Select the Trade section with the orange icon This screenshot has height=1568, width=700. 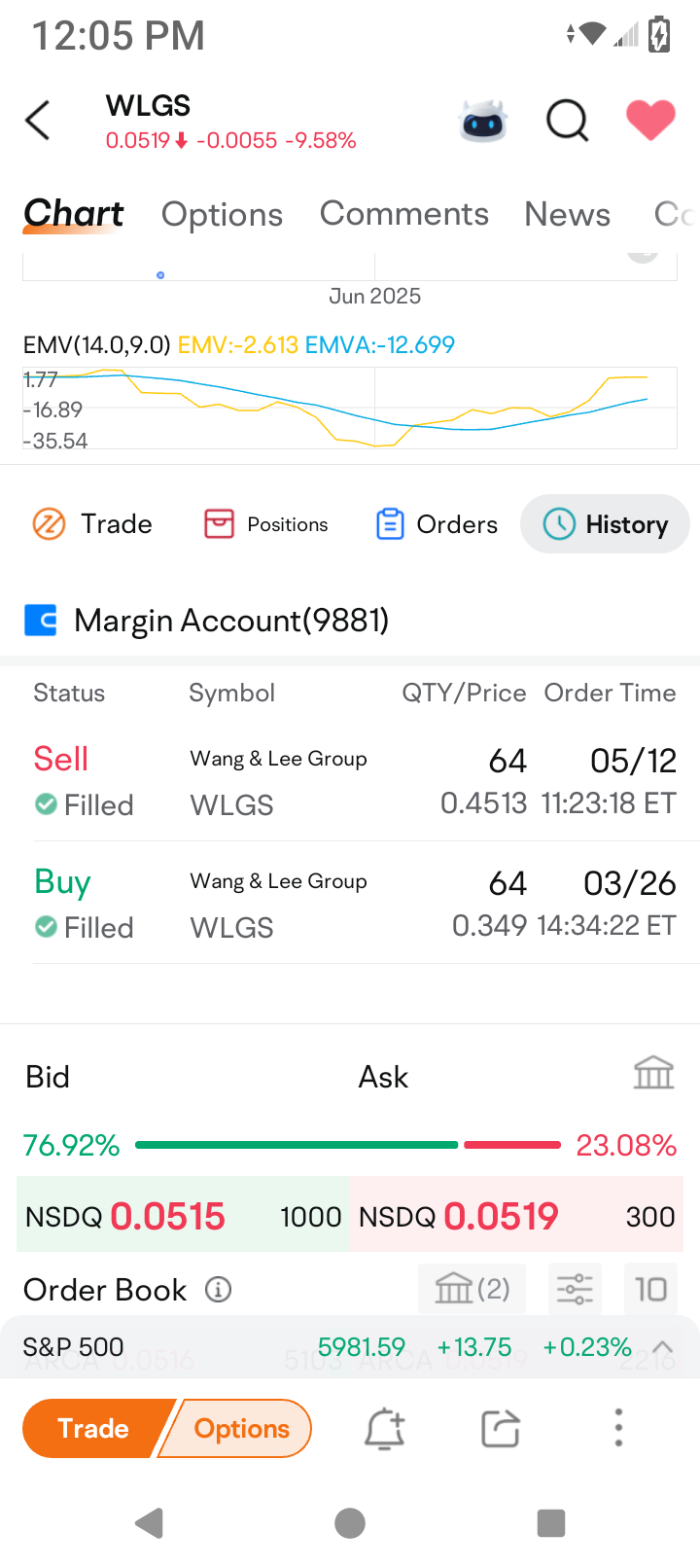[93, 524]
